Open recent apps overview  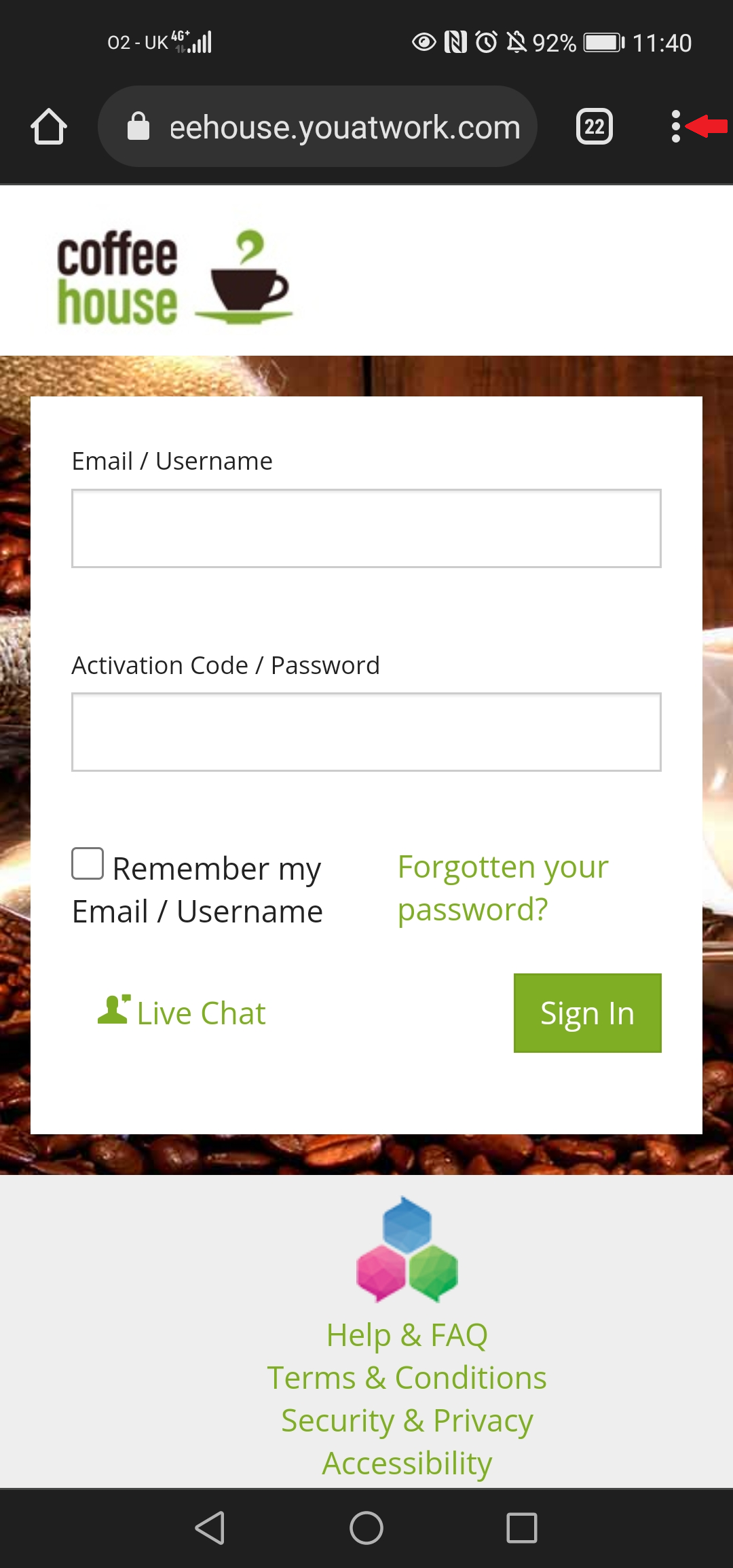522,1528
